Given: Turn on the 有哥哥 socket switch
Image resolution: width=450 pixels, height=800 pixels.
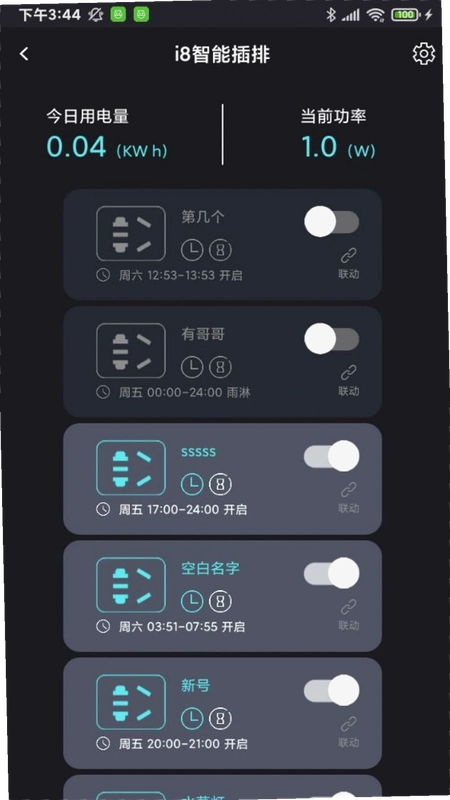Looking at the screenshot, I should pos(332,339).
